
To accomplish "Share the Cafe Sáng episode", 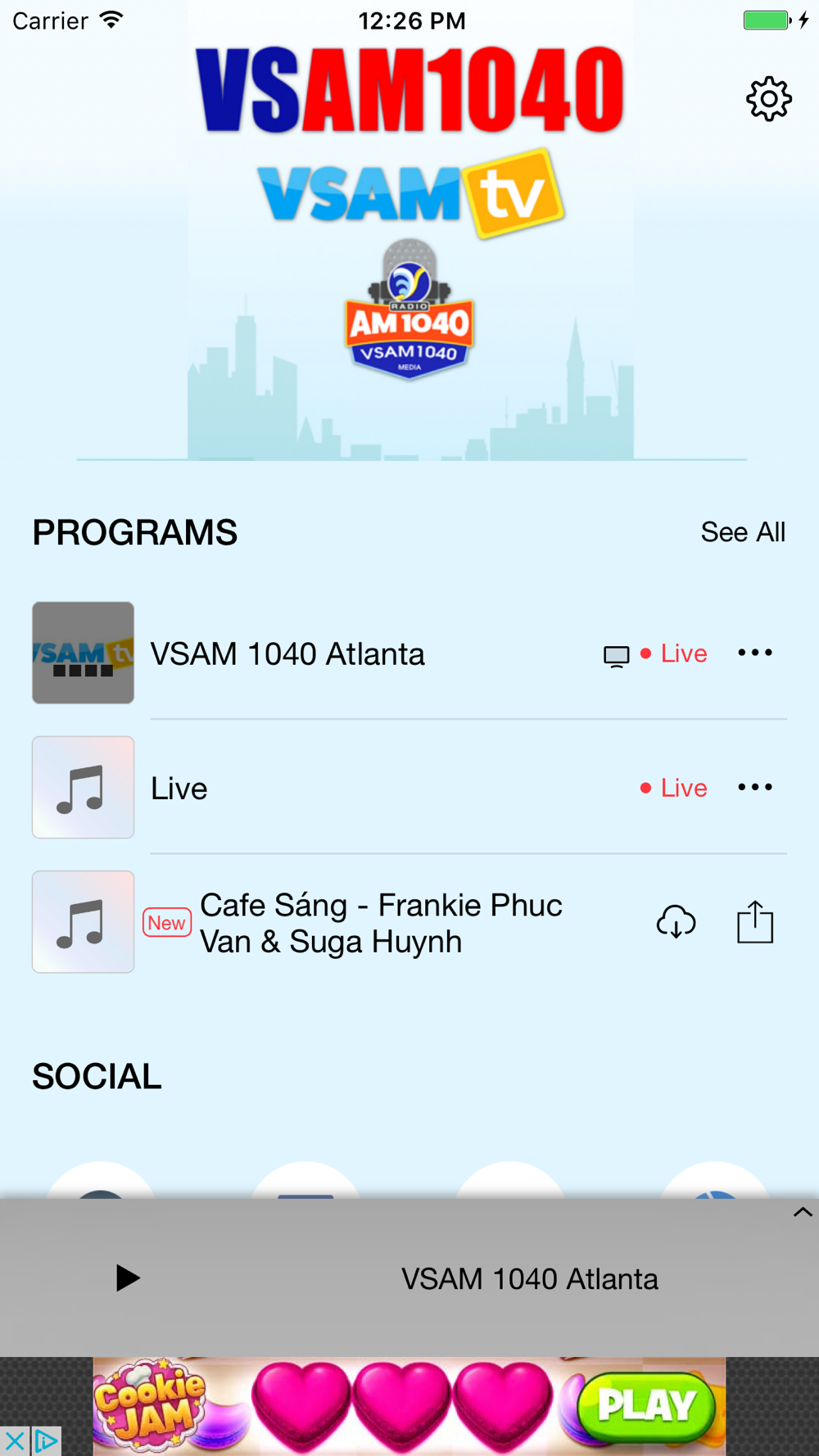I will pos(754,922).
